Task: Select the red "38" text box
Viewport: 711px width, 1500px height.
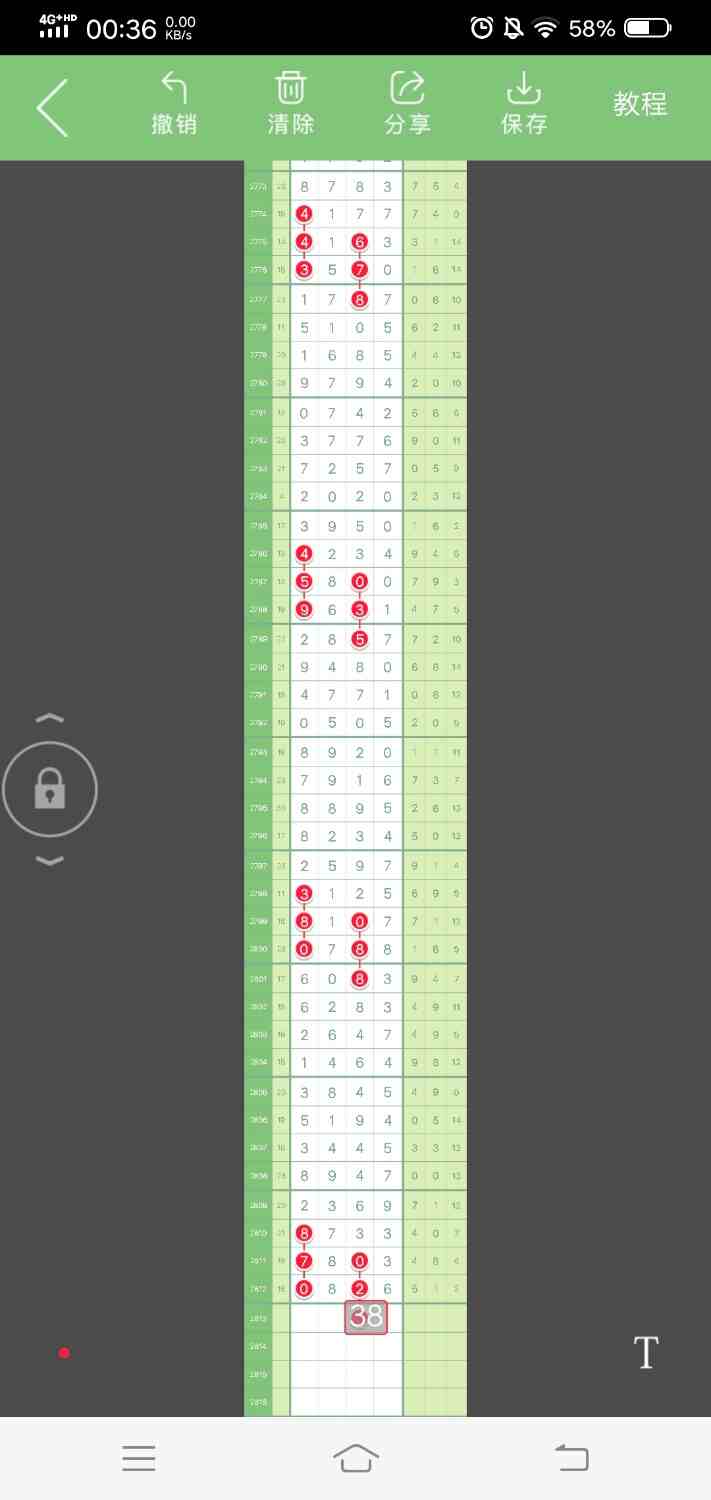Action: (366, 1317)
